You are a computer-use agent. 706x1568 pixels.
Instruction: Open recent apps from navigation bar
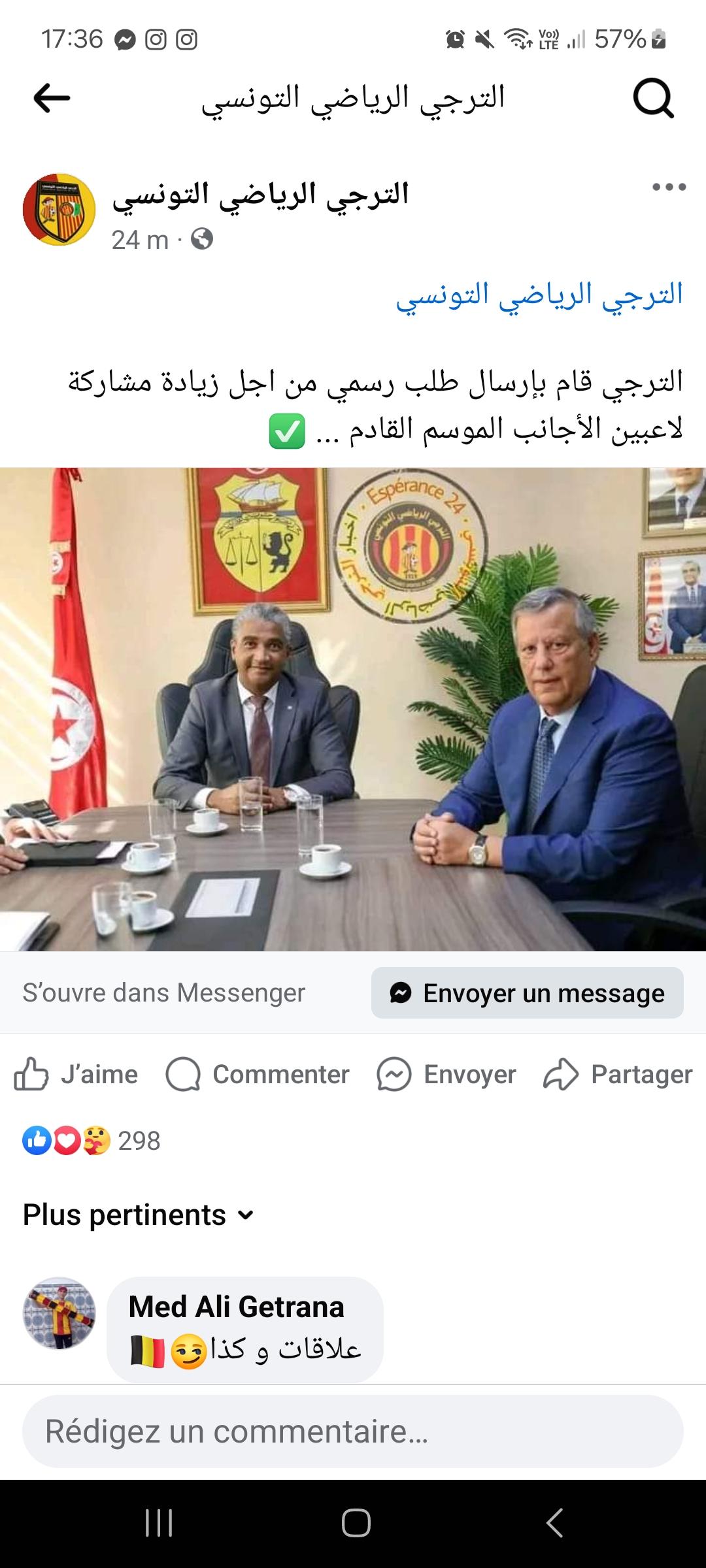(x=159, y=1523)
